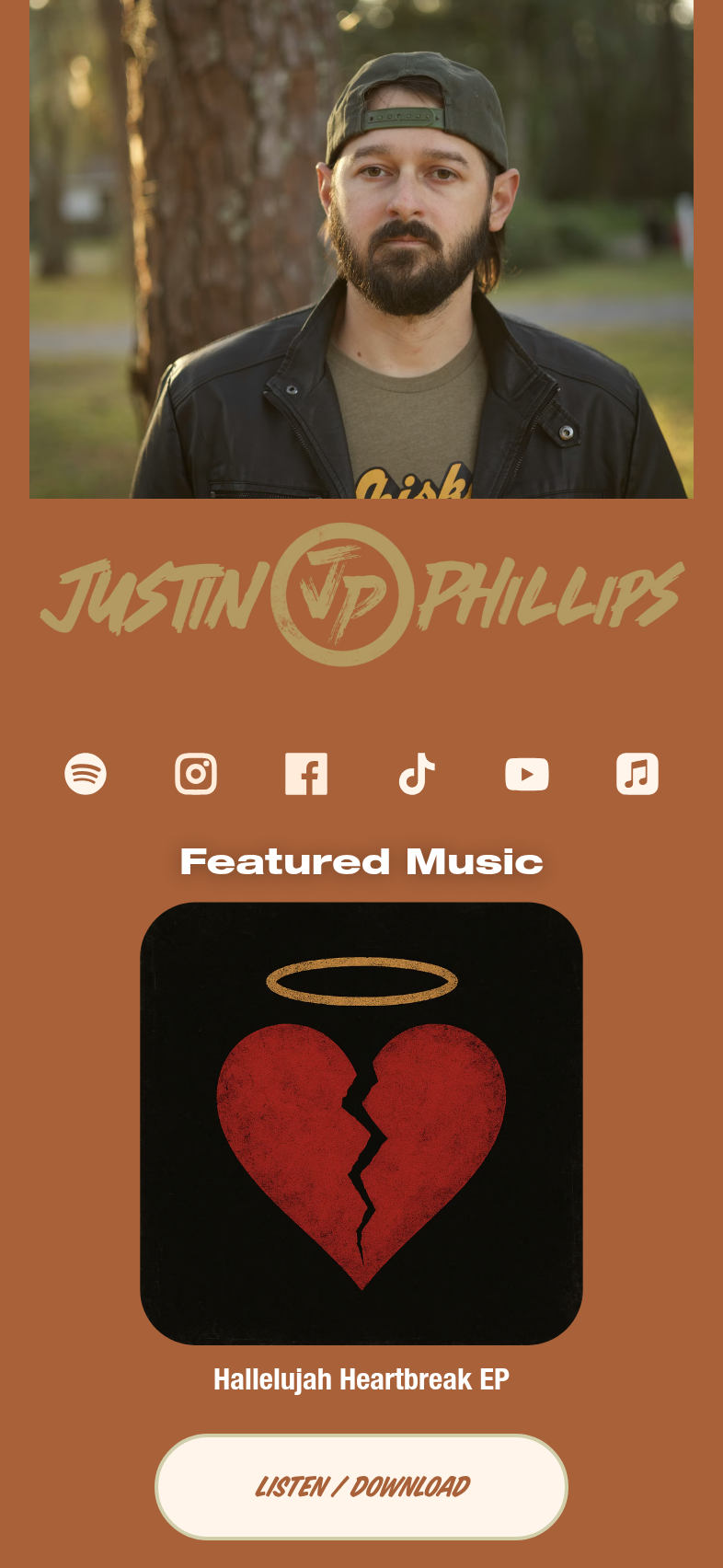Open the YouTube channel
723x1568 pixels.
pyautogui.click(x=527, y=774)
